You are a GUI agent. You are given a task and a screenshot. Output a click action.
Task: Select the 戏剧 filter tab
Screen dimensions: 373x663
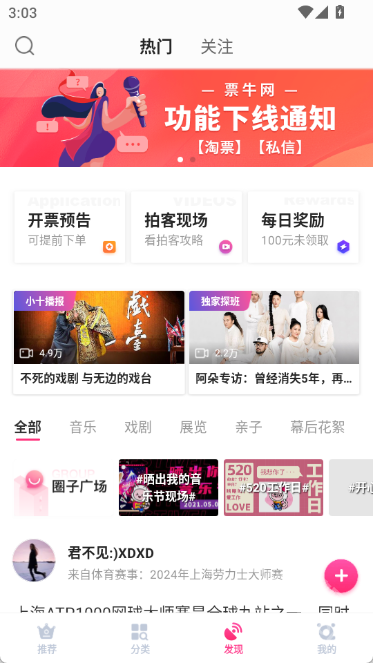click(138, 427)
